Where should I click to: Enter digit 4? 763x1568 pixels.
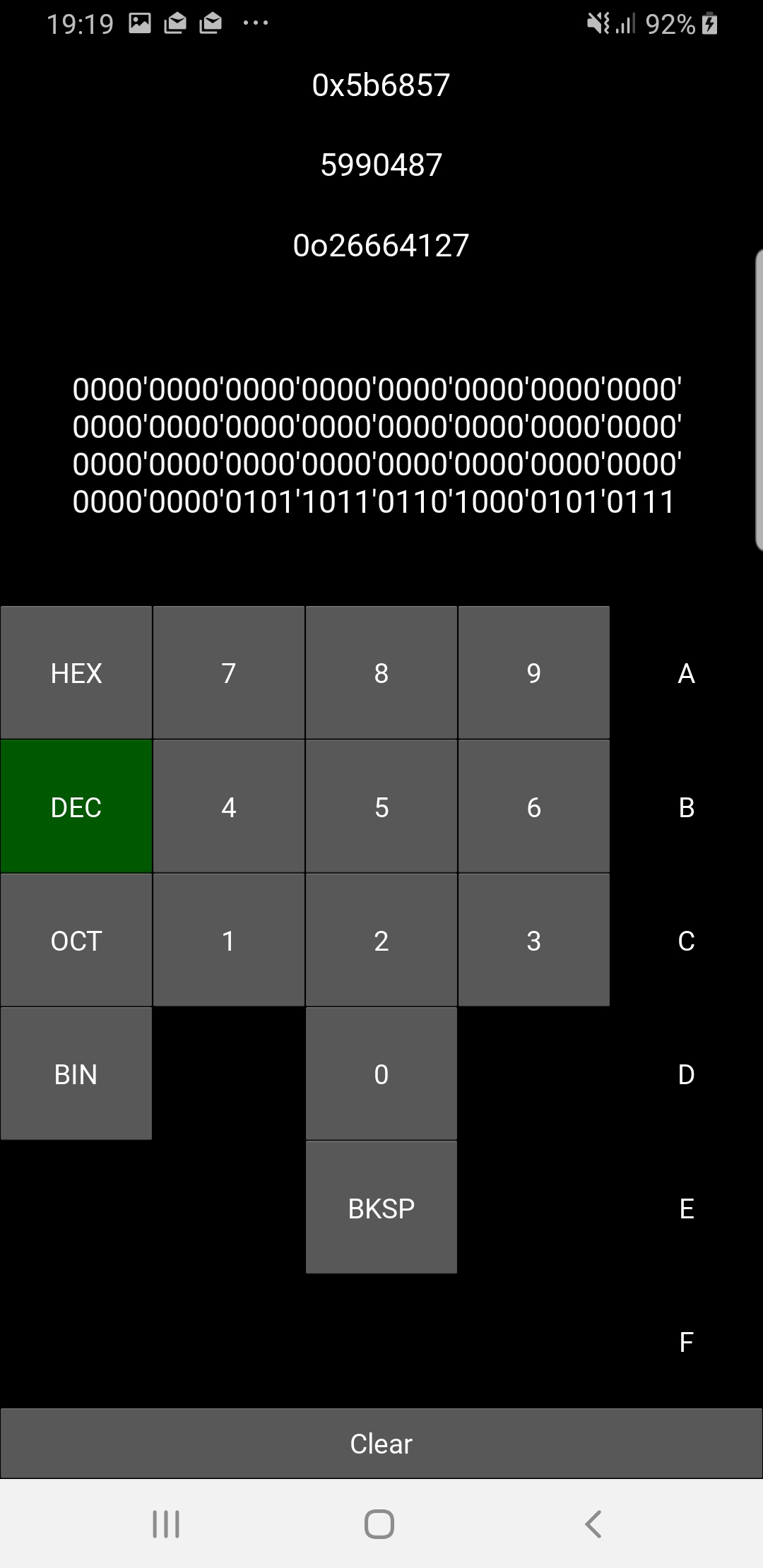click(x=229, y=807)
